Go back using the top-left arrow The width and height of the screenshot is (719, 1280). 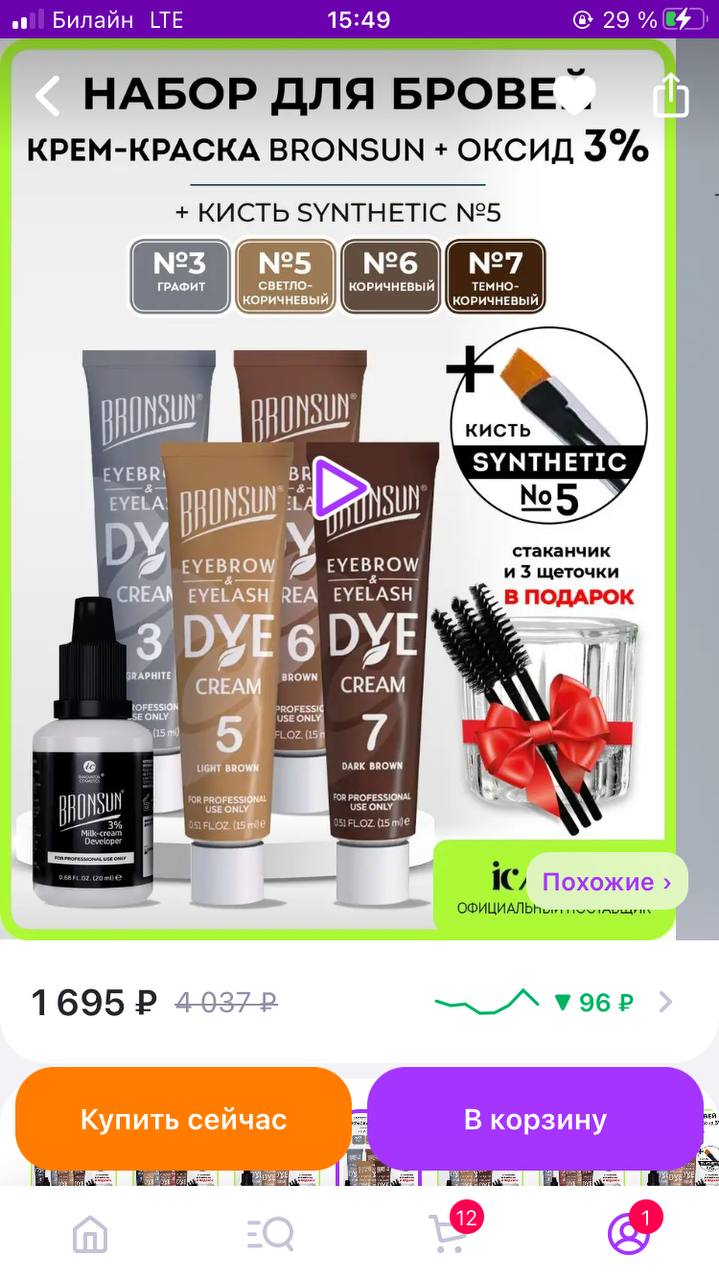pyautogui.click(x=47, y=96)
